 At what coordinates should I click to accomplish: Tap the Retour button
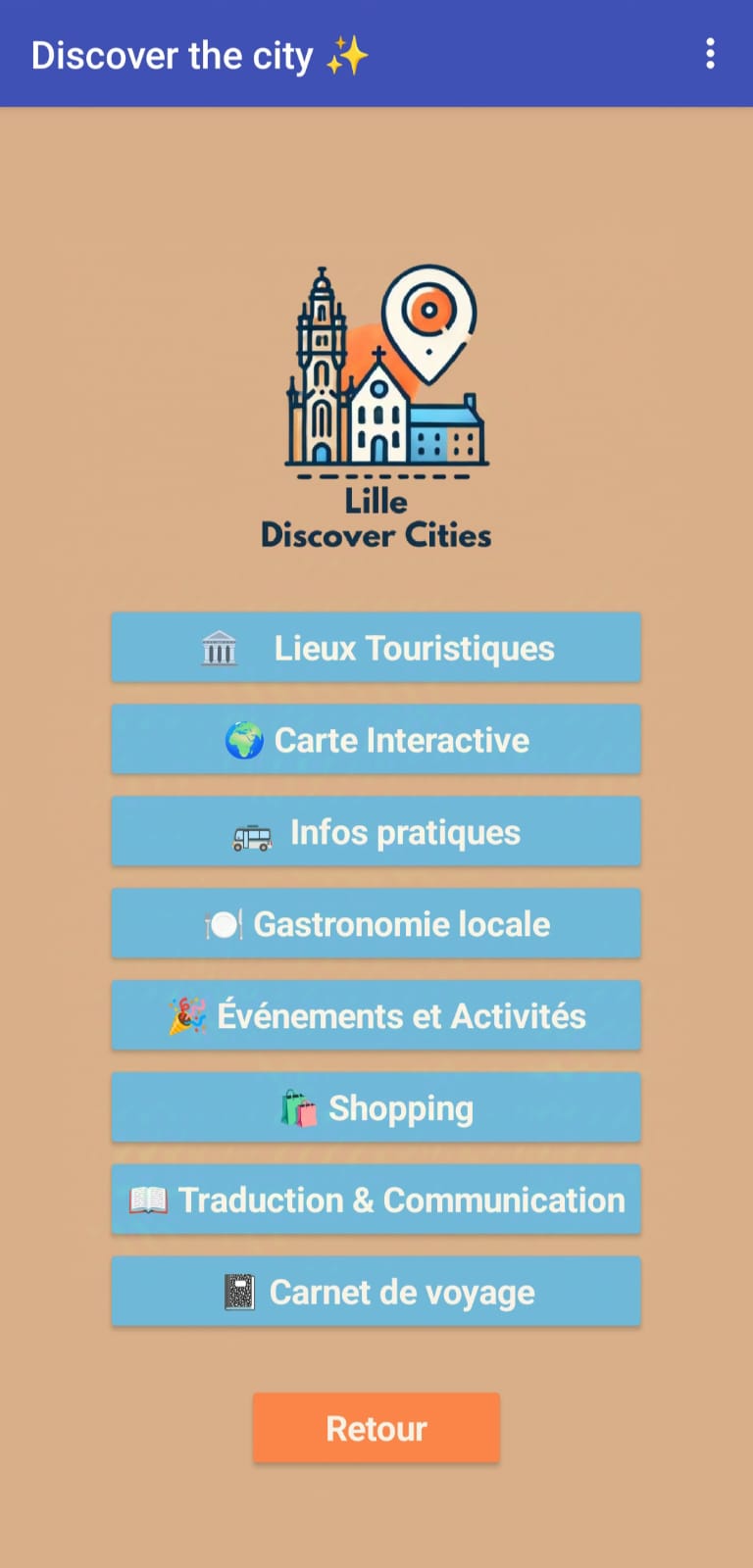[376, 1429]
